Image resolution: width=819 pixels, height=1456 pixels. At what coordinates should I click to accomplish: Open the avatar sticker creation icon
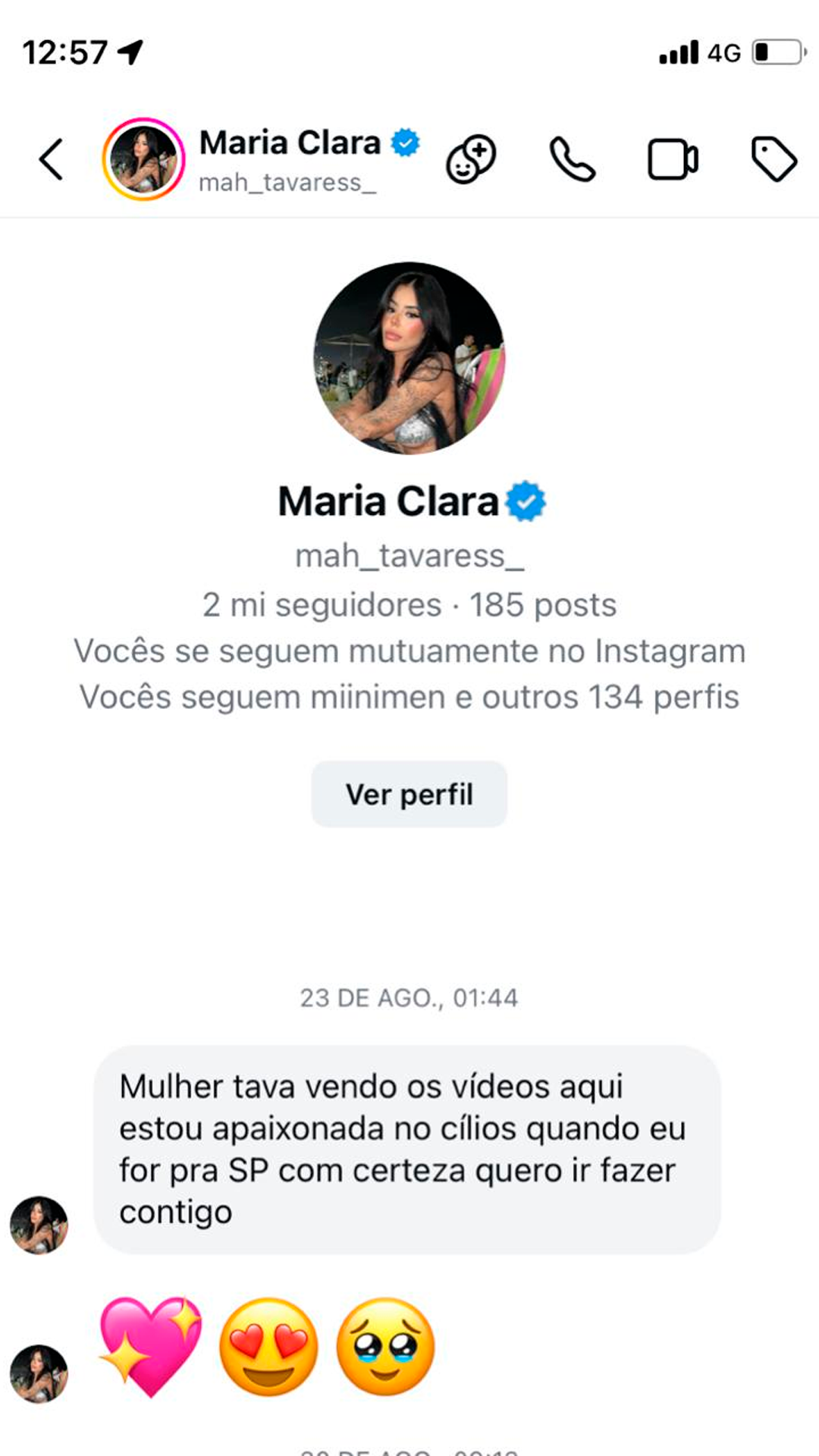[471, 159]
